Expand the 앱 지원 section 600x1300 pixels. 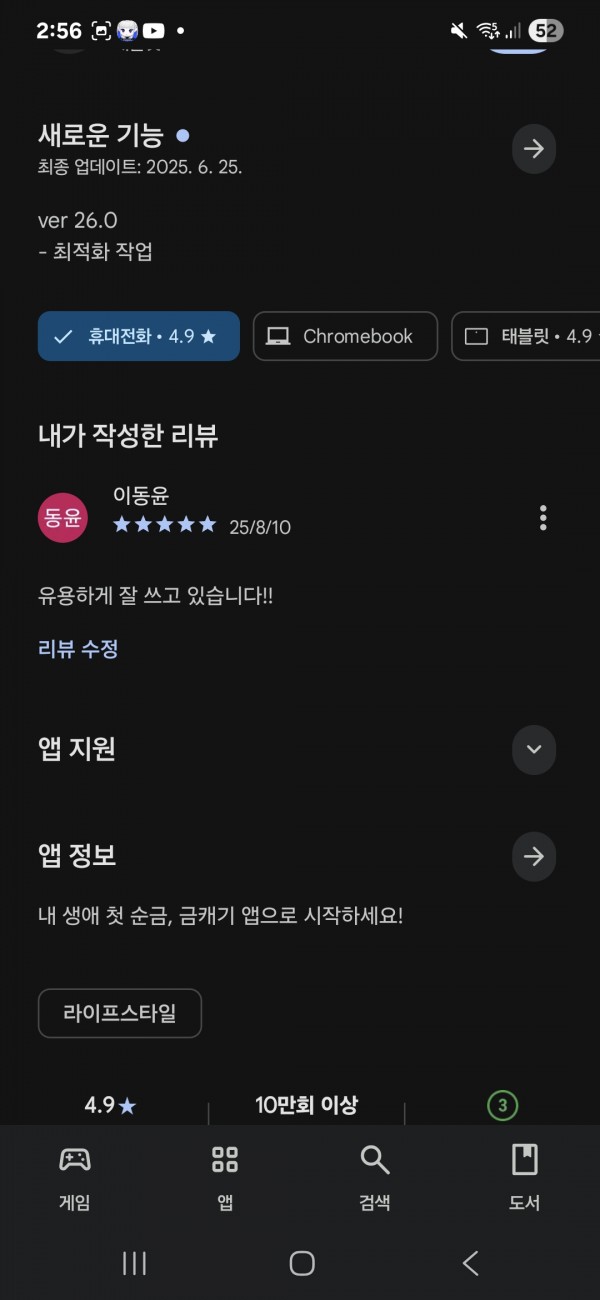(534, 750)
